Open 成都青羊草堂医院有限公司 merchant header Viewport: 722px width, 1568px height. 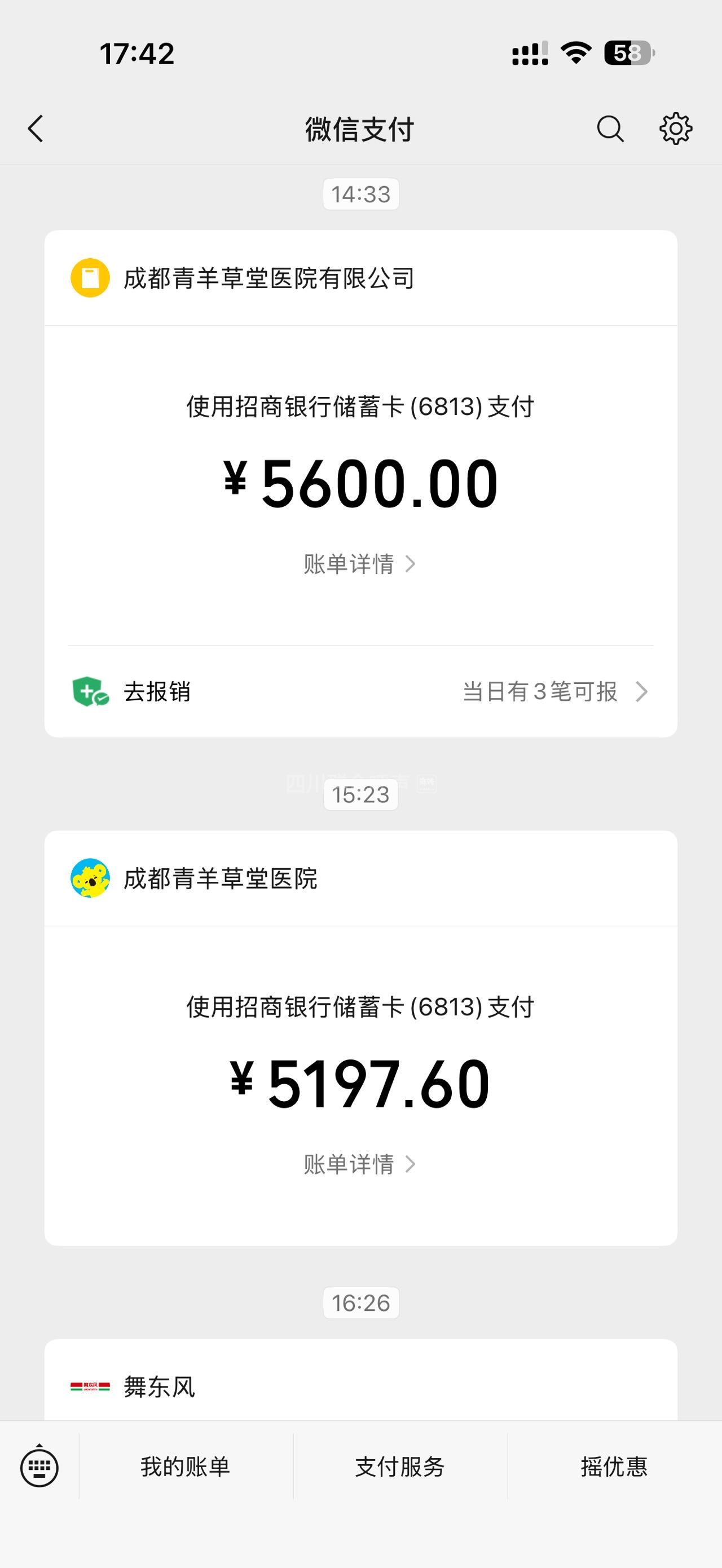269,278
